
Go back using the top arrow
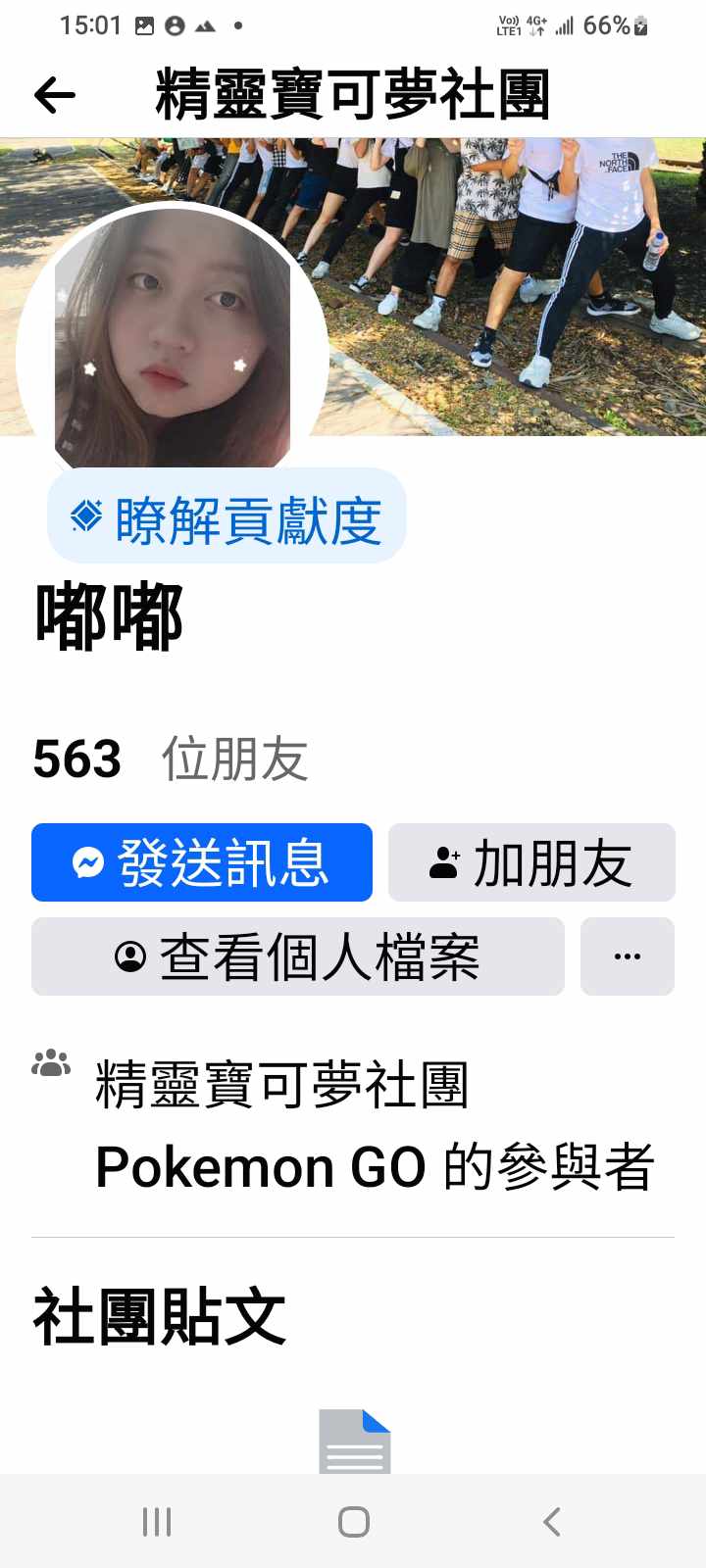click(x=55, y=95)
